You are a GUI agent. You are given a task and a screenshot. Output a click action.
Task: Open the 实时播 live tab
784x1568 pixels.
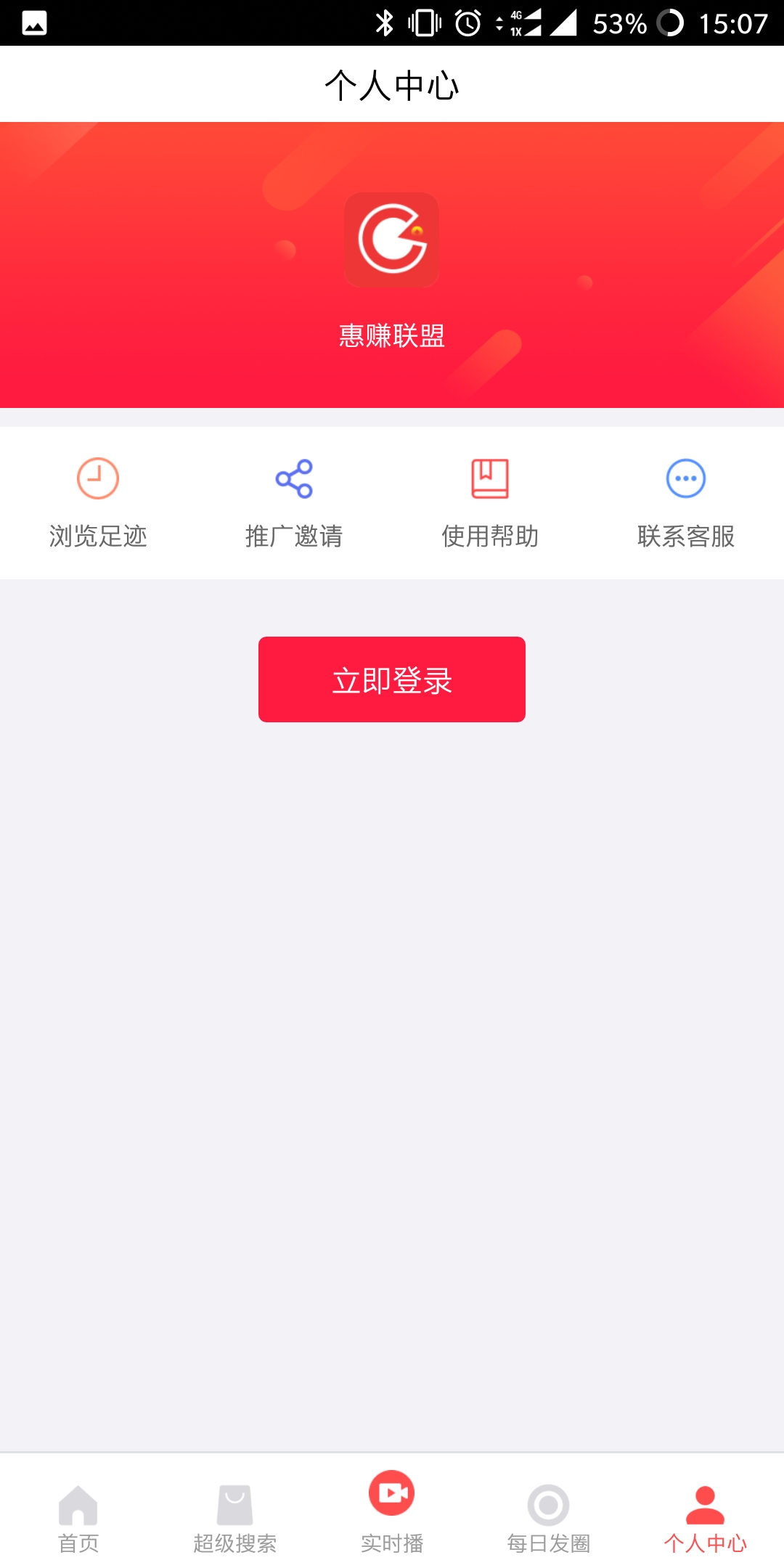click(x=392, y=1511)
